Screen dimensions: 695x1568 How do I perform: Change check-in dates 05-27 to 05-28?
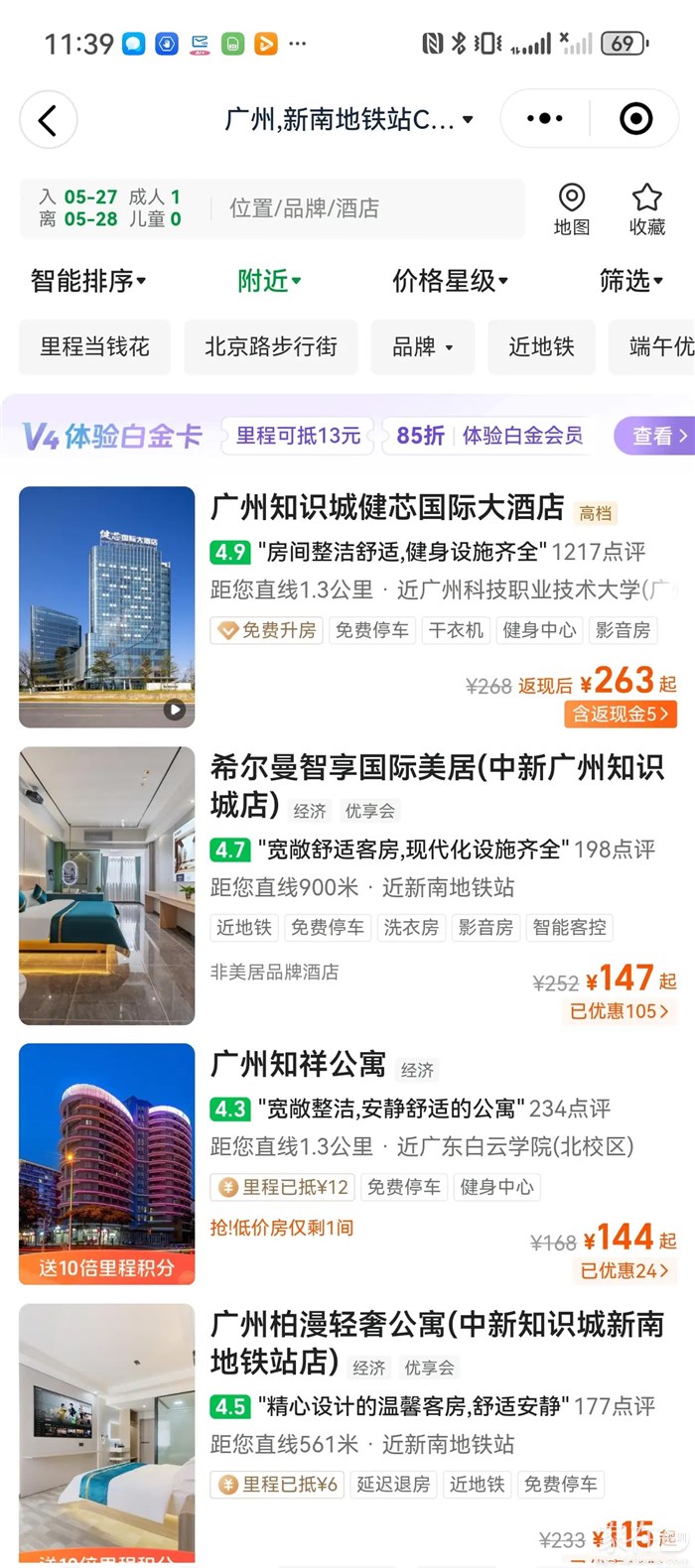pyautogui.click(x=109, y=208)
